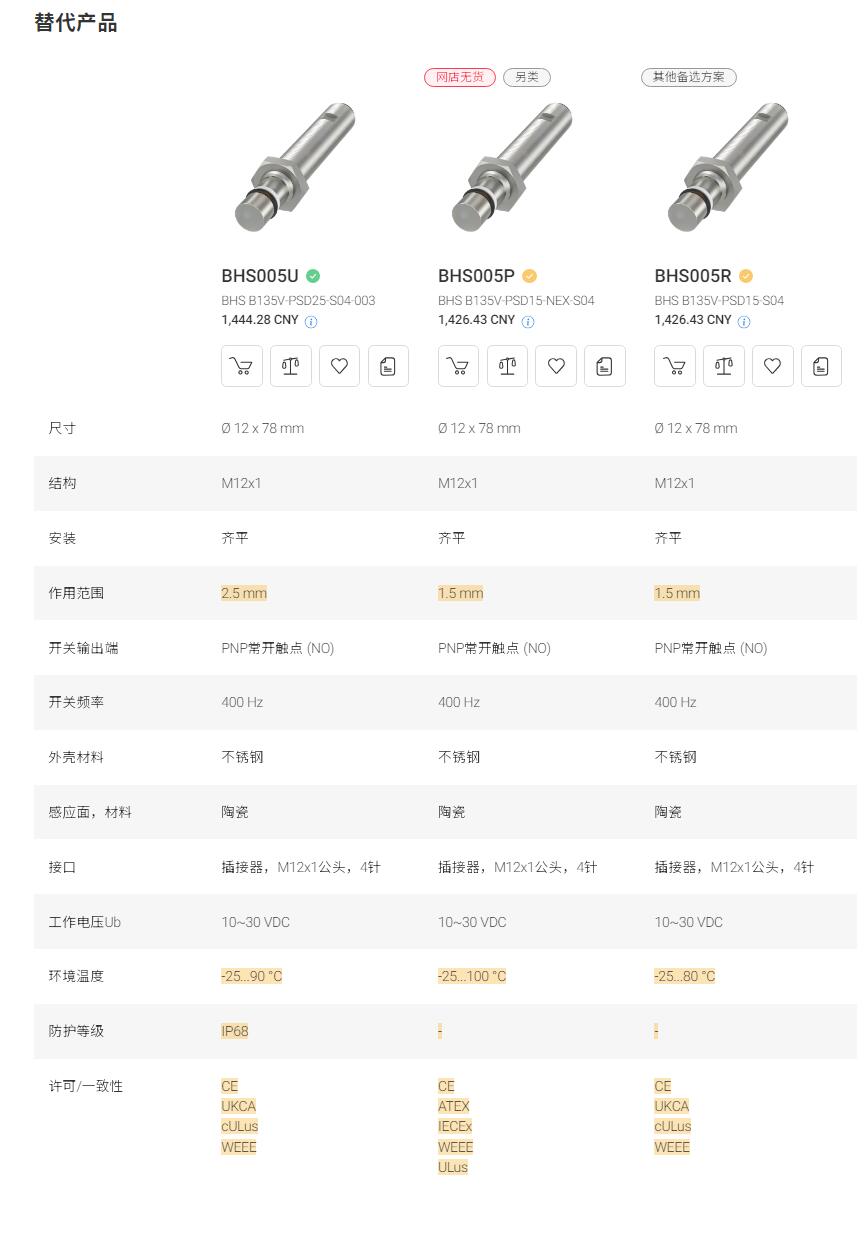The width and height of the screenshot is (864, 1244).
Task: Compare BHS005P via the scale icon
Action: point(507,366)
